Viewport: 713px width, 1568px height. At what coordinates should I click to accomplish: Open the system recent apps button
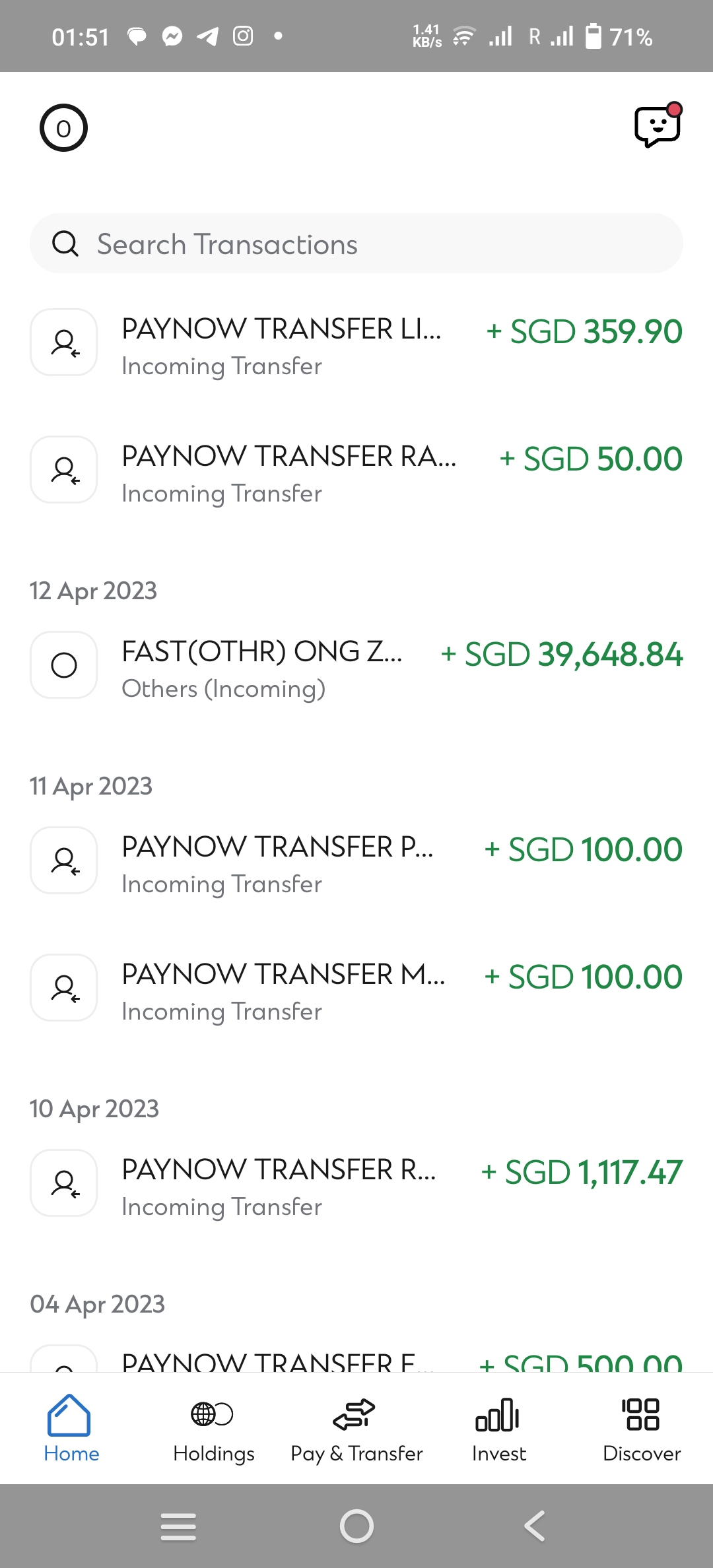[x=178, y=1526]
